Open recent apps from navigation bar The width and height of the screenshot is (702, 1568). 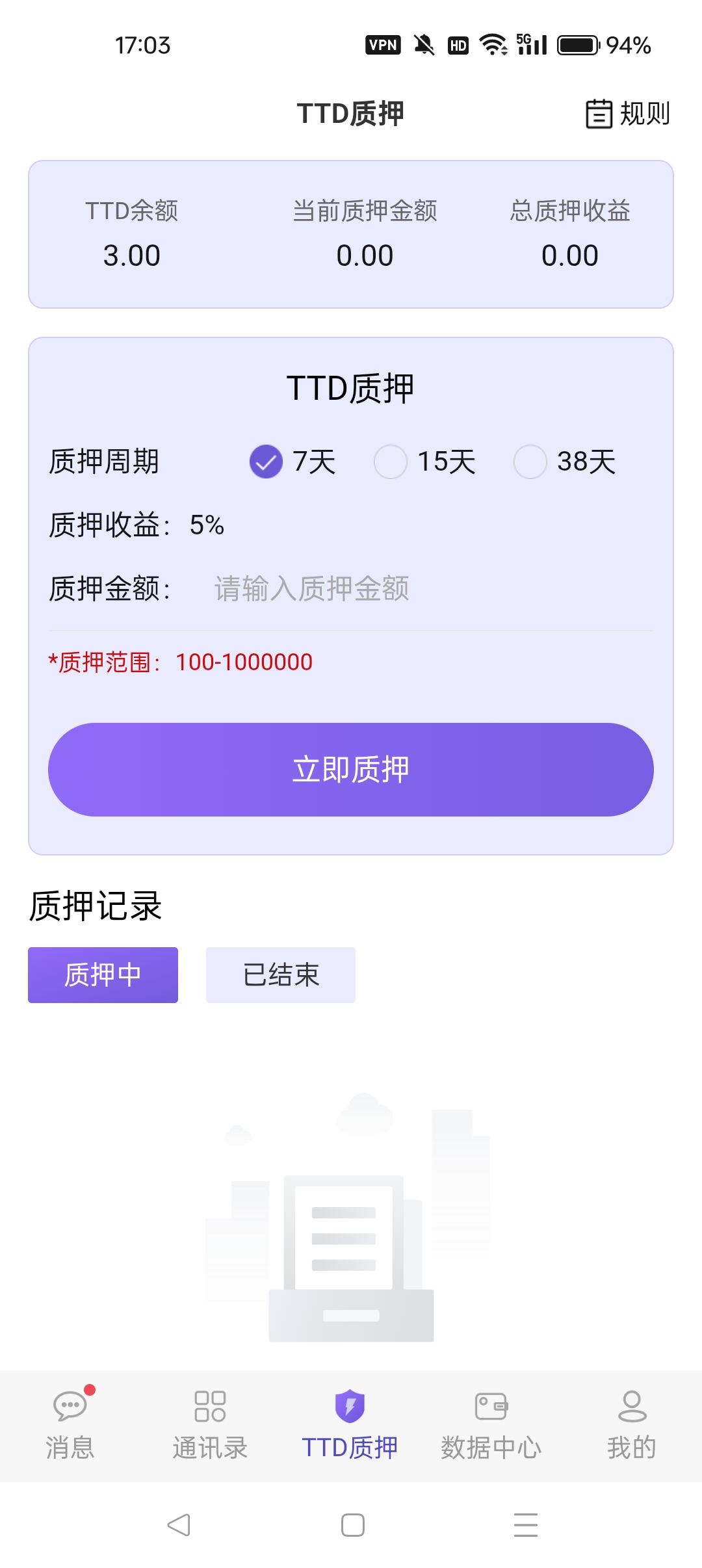point(525,1525)
